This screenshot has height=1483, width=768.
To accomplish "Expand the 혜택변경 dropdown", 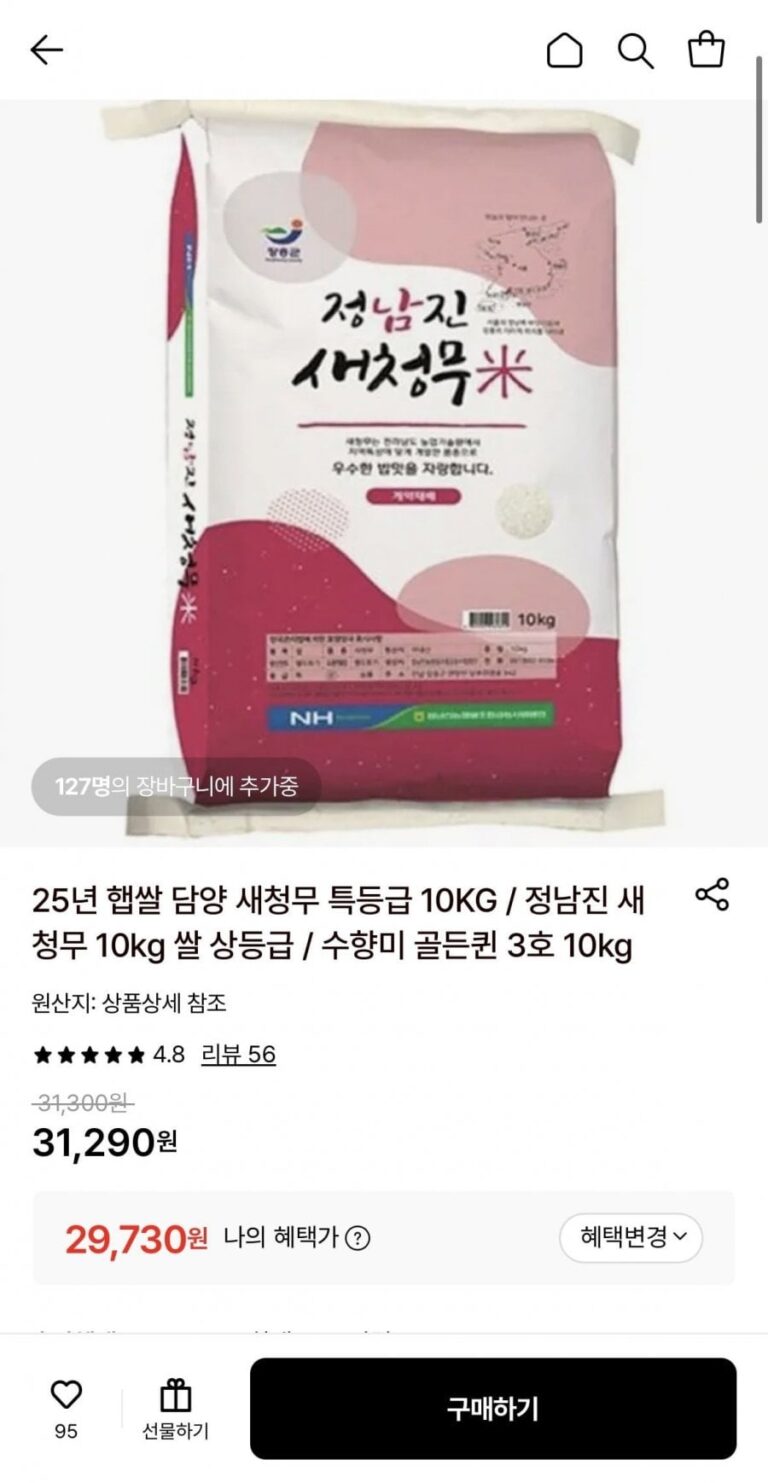I will pyautogui.click(x=631, y=1238).
